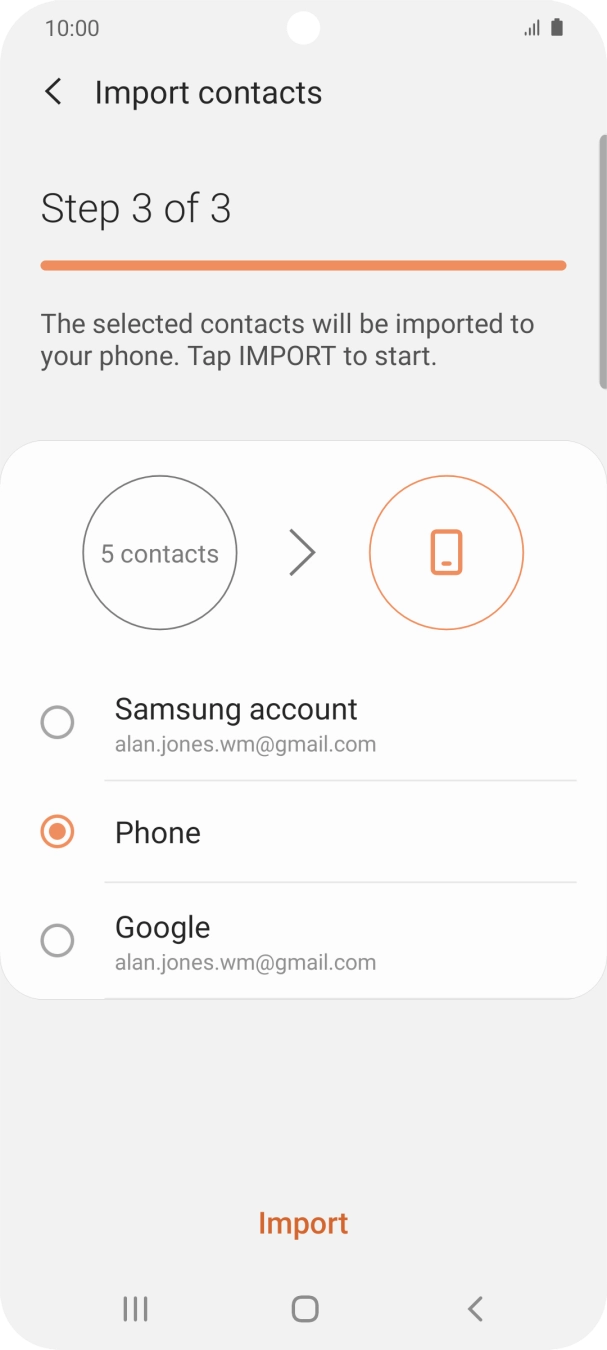Go to the home screen
This screenshot has width=607, height=1350.
304,1308
